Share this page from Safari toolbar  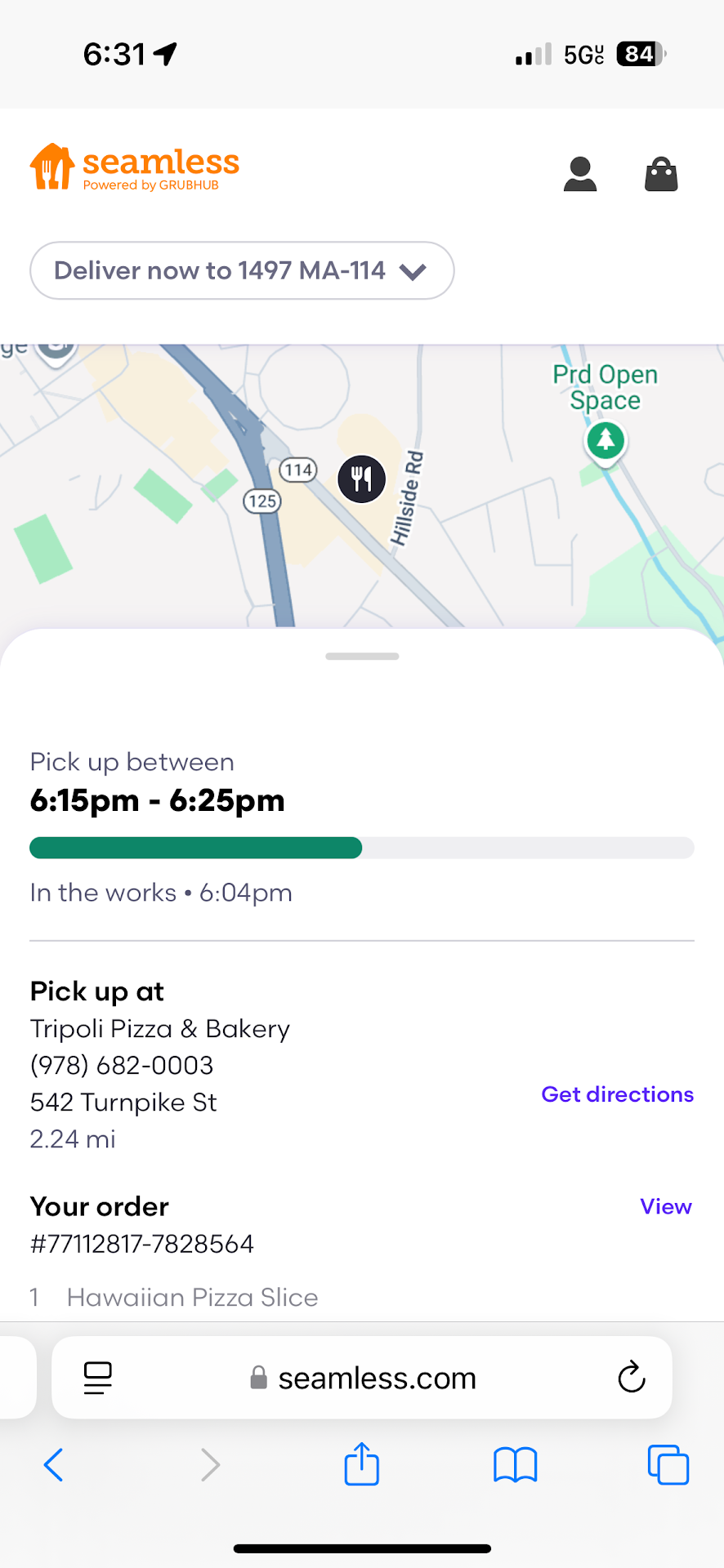[361, 1464]
